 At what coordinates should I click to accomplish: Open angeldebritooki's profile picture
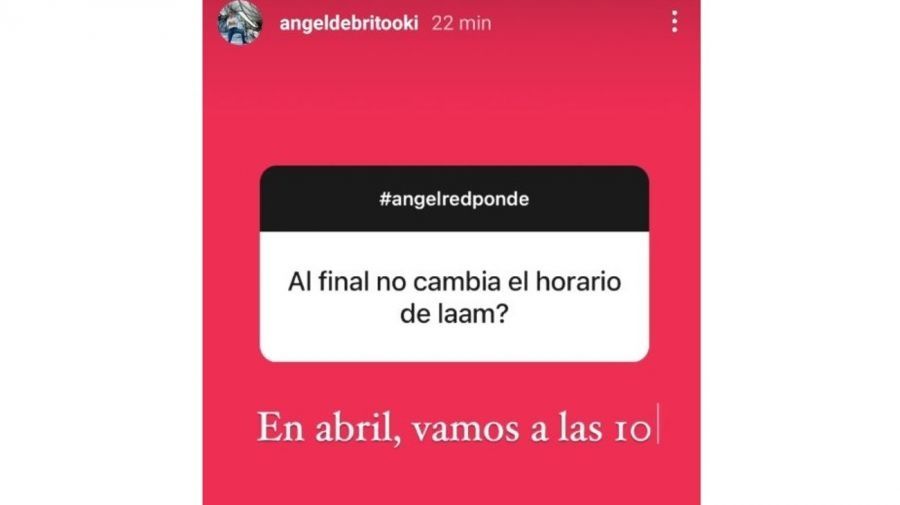pyautogui.click(x=240, y=22)
